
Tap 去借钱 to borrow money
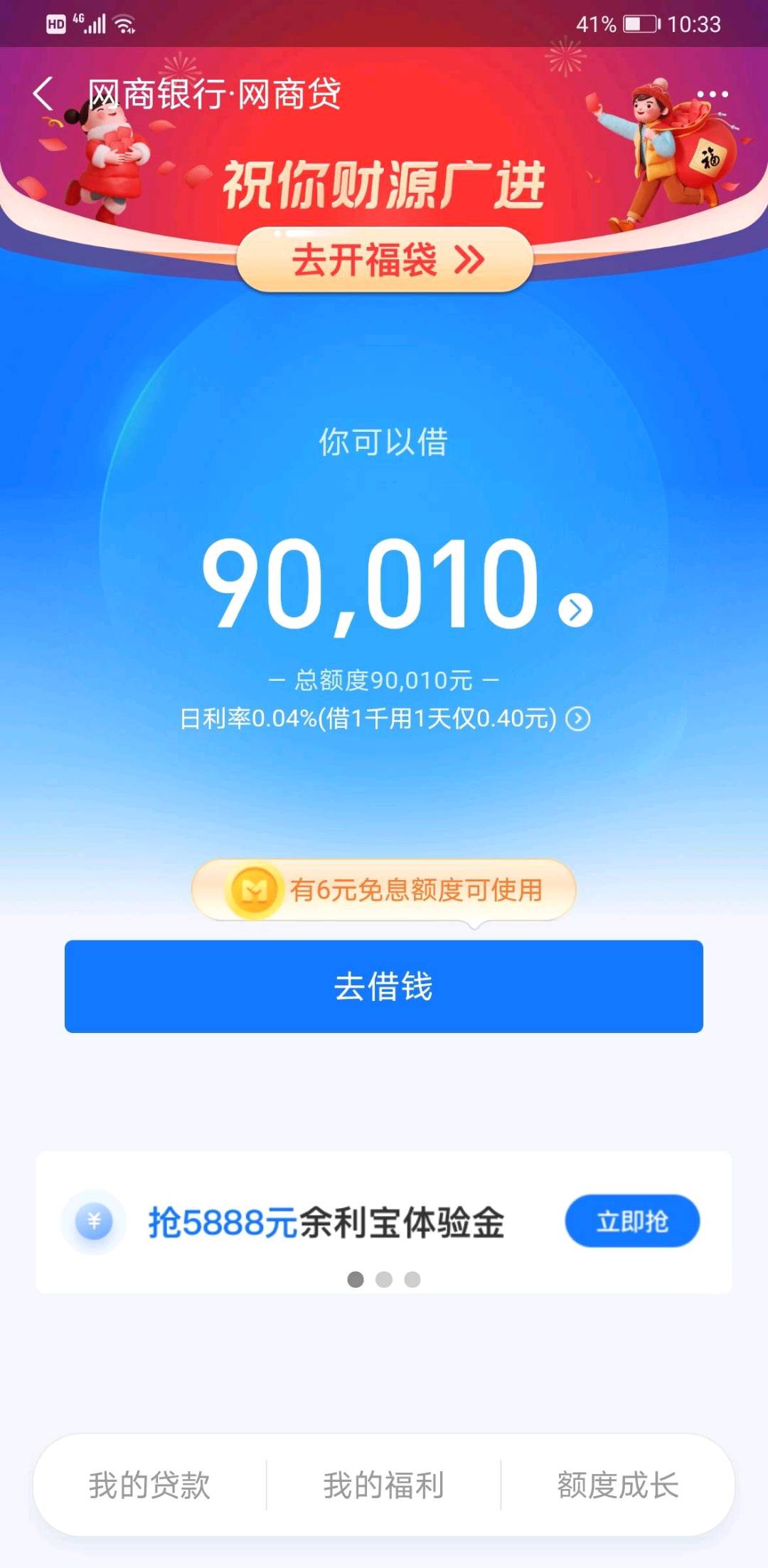tap(384, 987)
